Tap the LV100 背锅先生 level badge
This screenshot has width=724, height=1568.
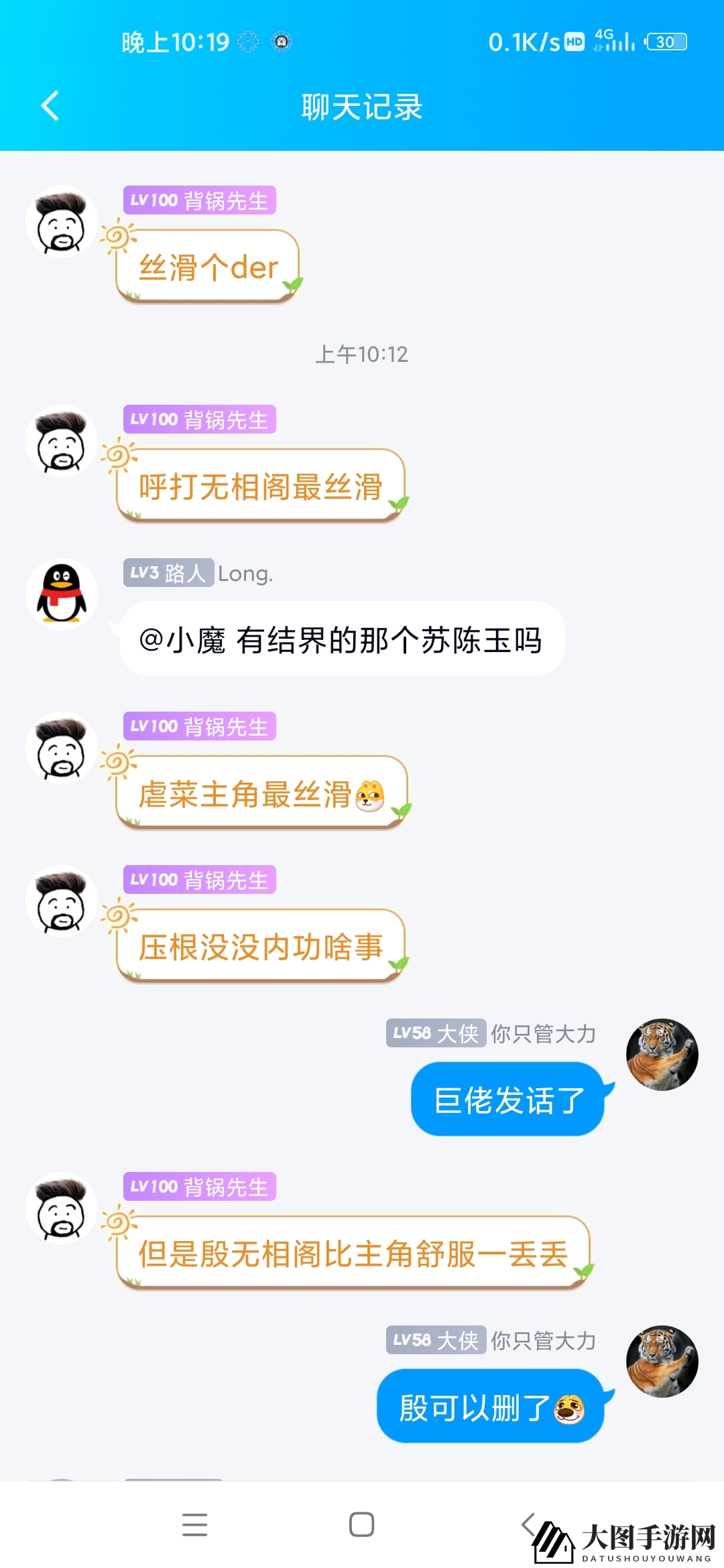199,200
